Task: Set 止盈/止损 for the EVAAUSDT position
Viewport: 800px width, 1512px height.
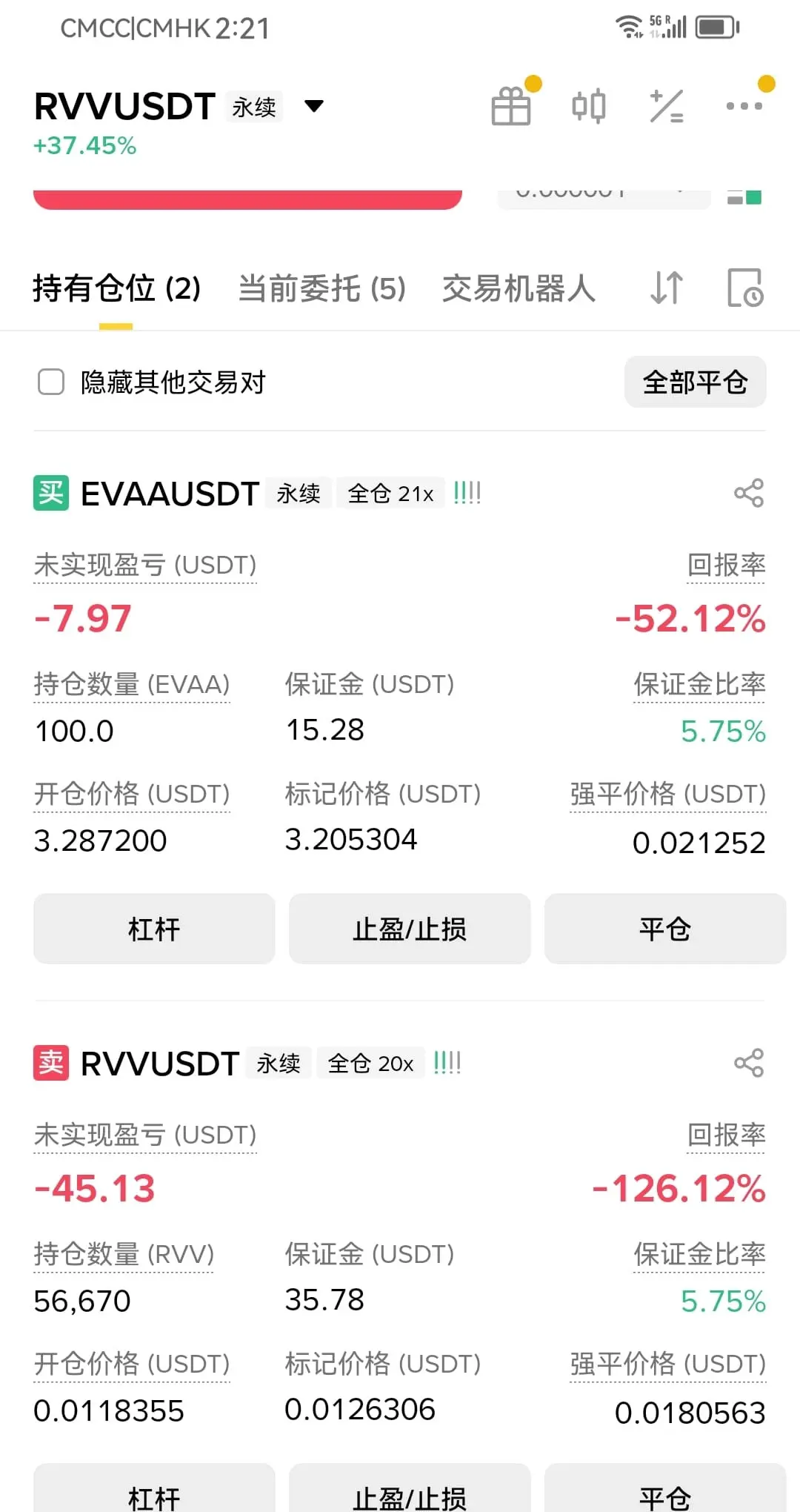Action: [x=410, y=929]
